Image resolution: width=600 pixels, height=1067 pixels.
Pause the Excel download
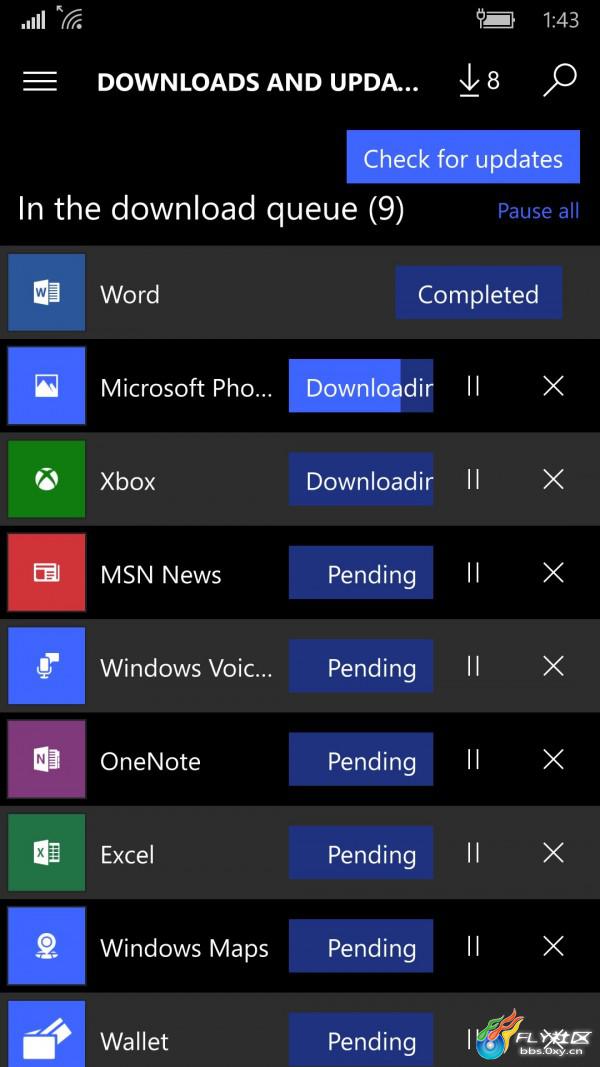tap(473, 853)
